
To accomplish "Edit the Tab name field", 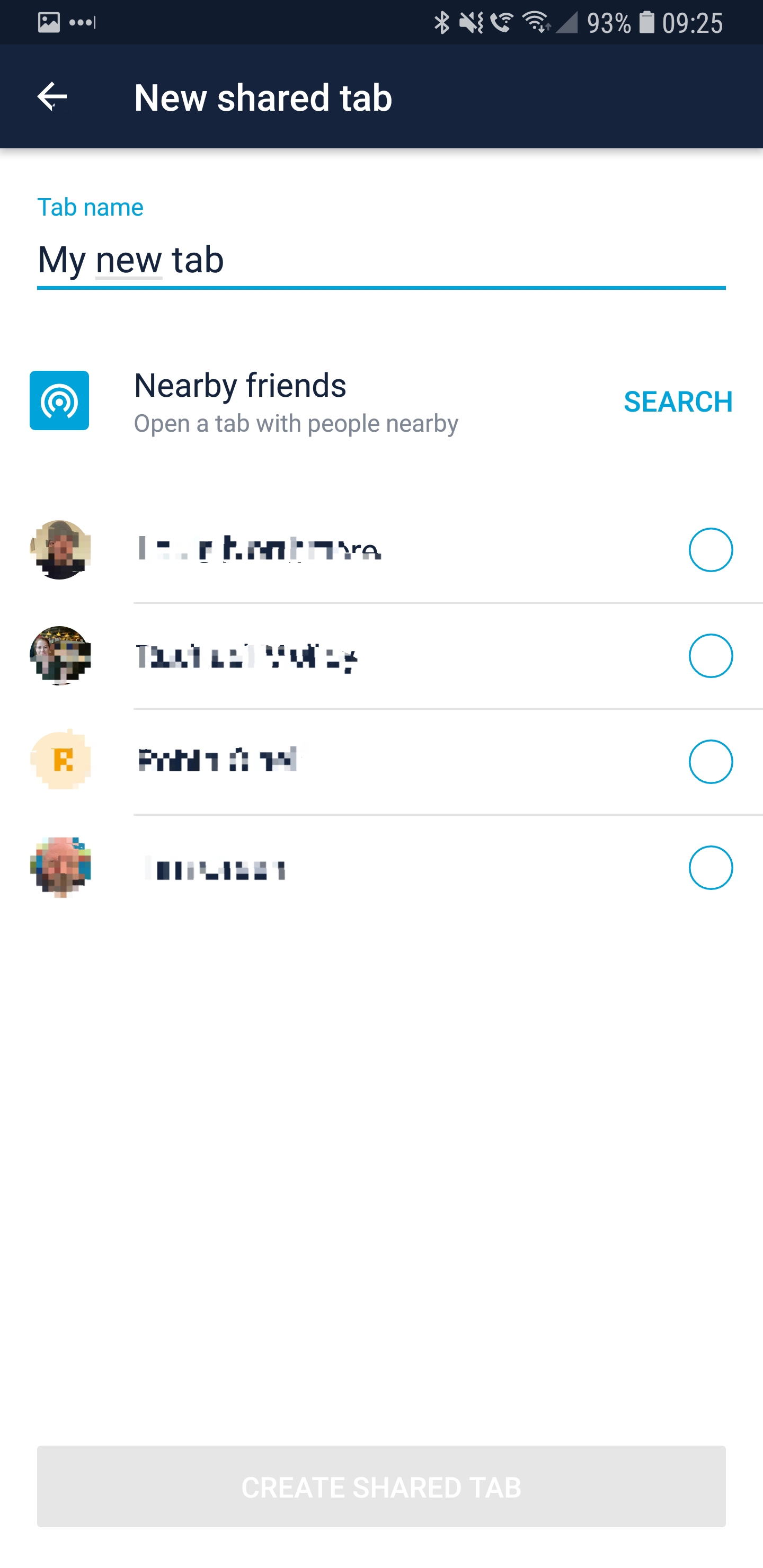I will [x=380, y=260].
